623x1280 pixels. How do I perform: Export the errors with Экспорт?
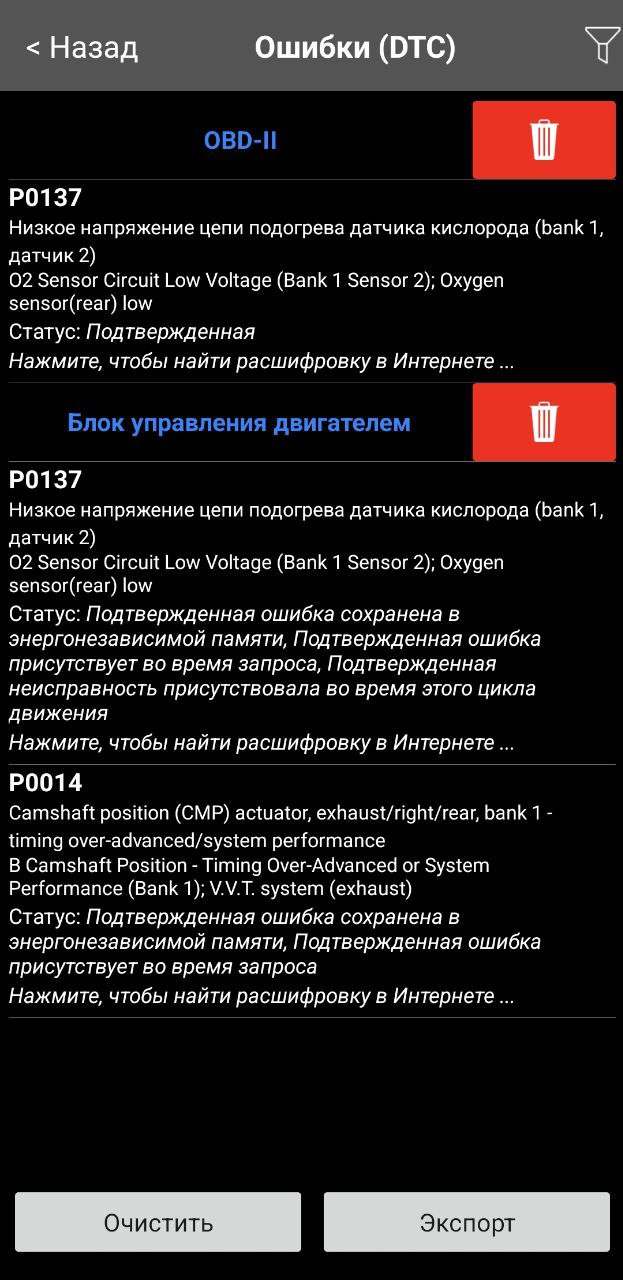pyautogui.click(x=466, y=1222)
